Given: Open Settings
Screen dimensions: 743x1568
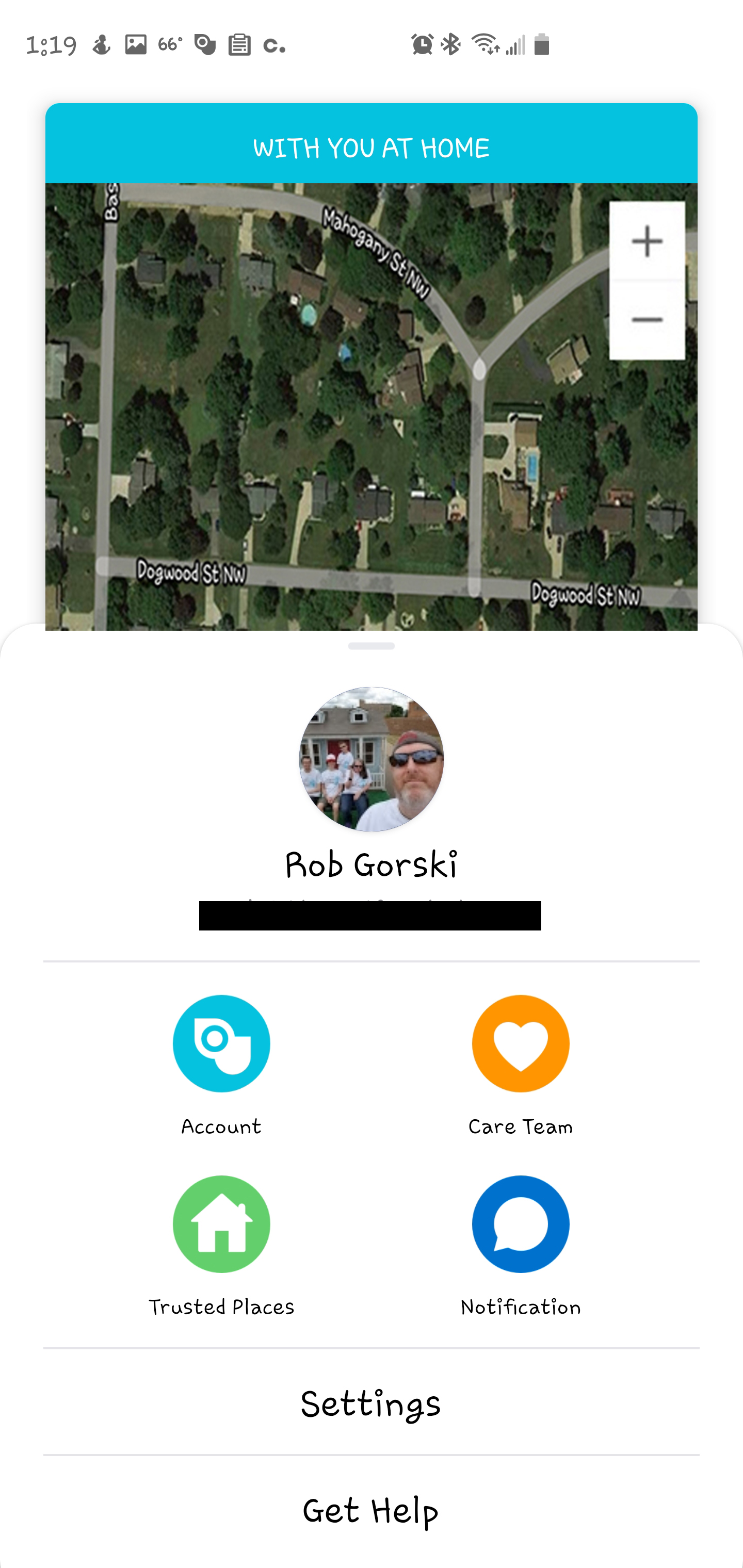Looking at the screenshot, I should pyautogui.click(x=371, y=1403).
